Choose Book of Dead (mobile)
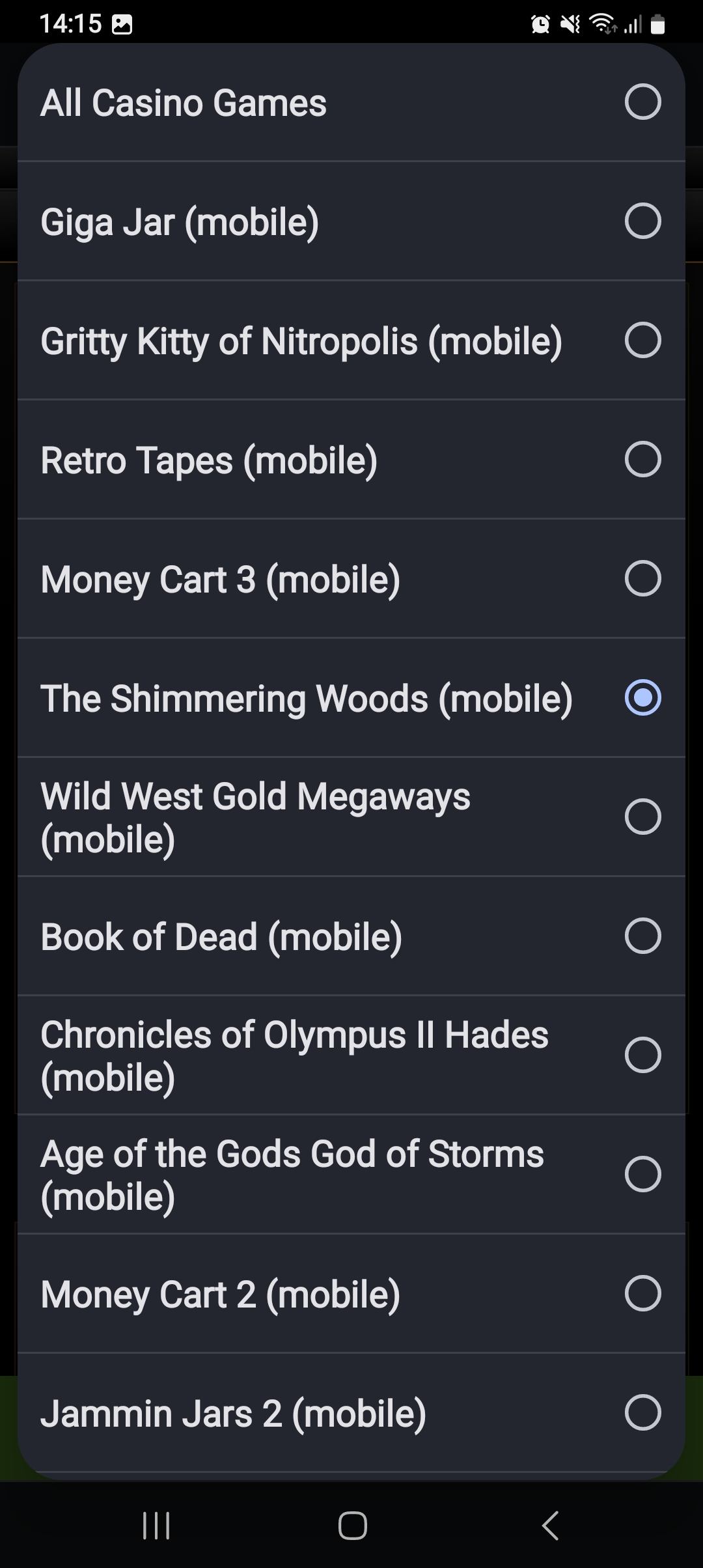This screenshot has width=703, height=1568. pos(351,936)
